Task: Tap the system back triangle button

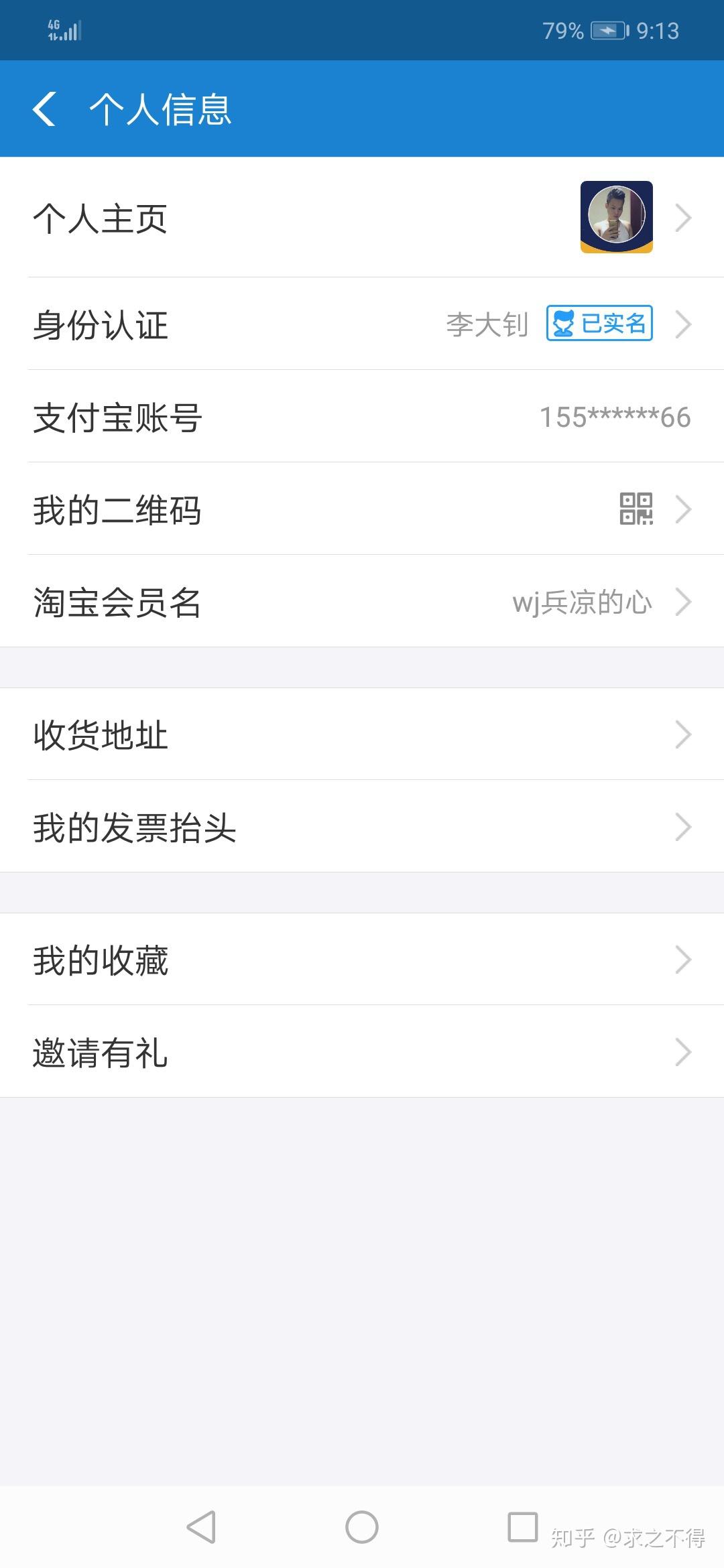Action: [x=201, y=1526]
